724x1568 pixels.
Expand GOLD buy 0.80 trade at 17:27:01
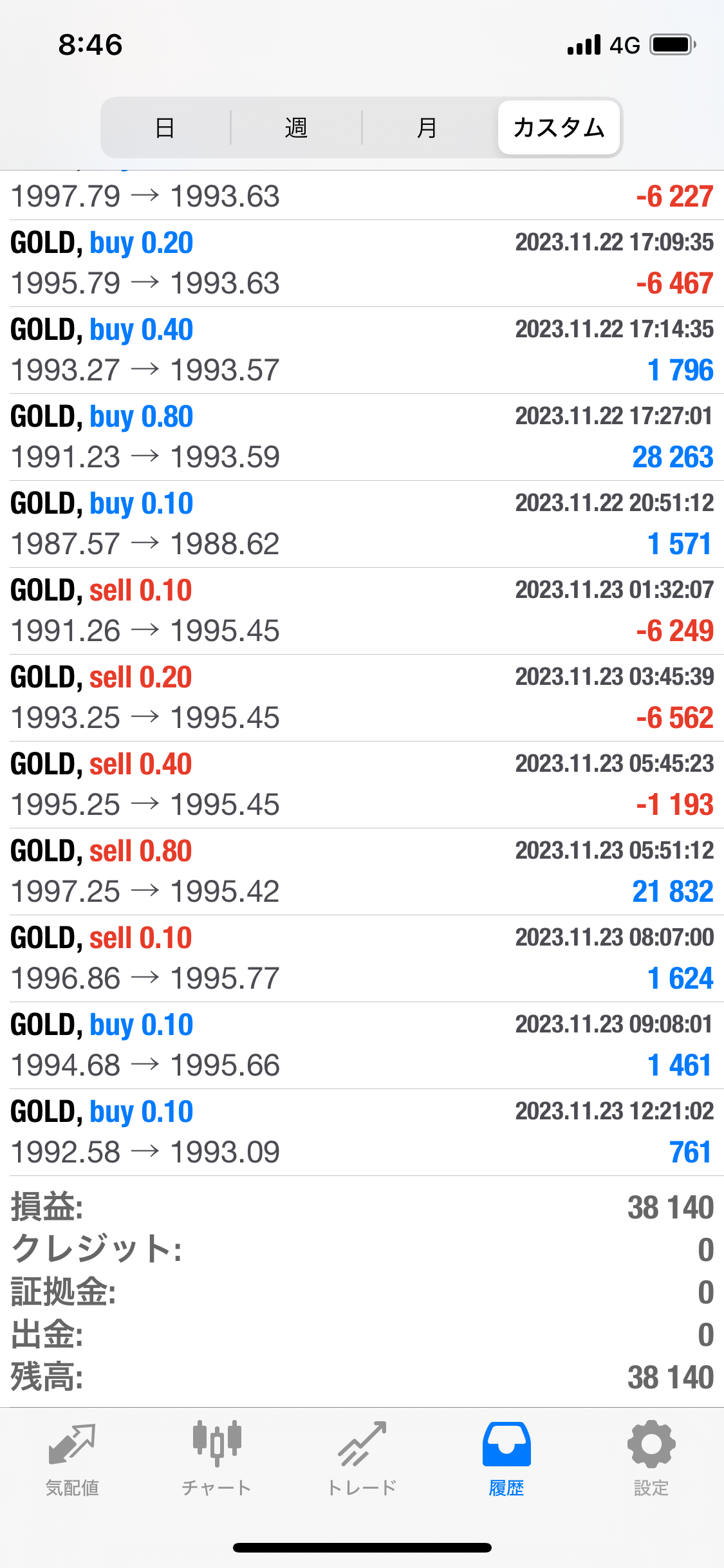362,437
